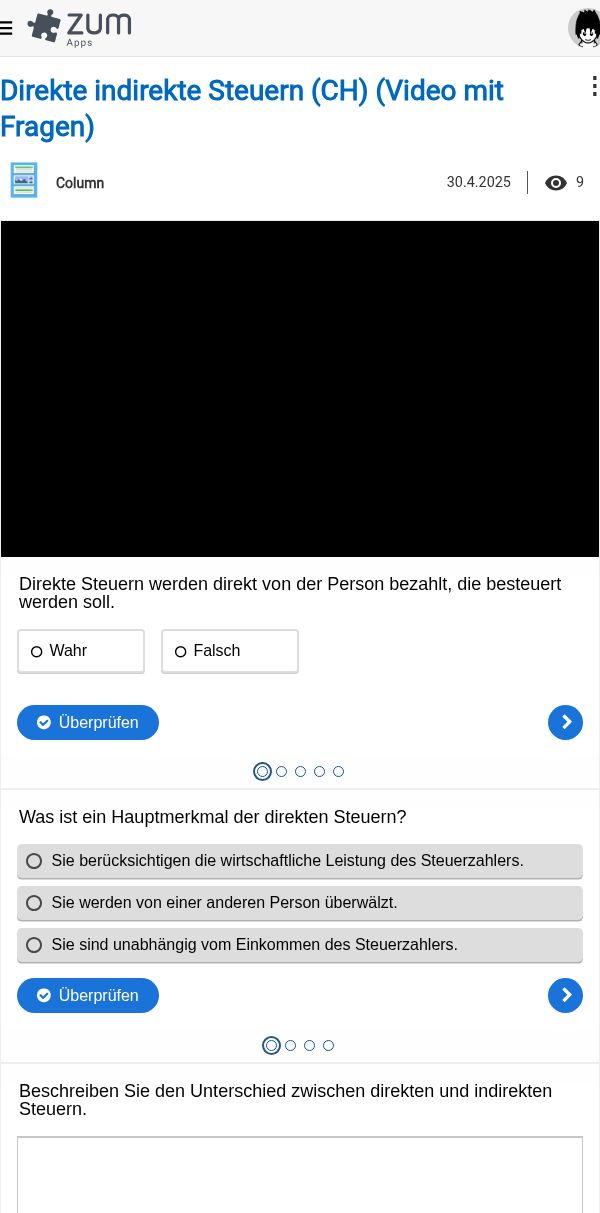Go to next Hauptmerkmal question arrow

pos(565,995)
